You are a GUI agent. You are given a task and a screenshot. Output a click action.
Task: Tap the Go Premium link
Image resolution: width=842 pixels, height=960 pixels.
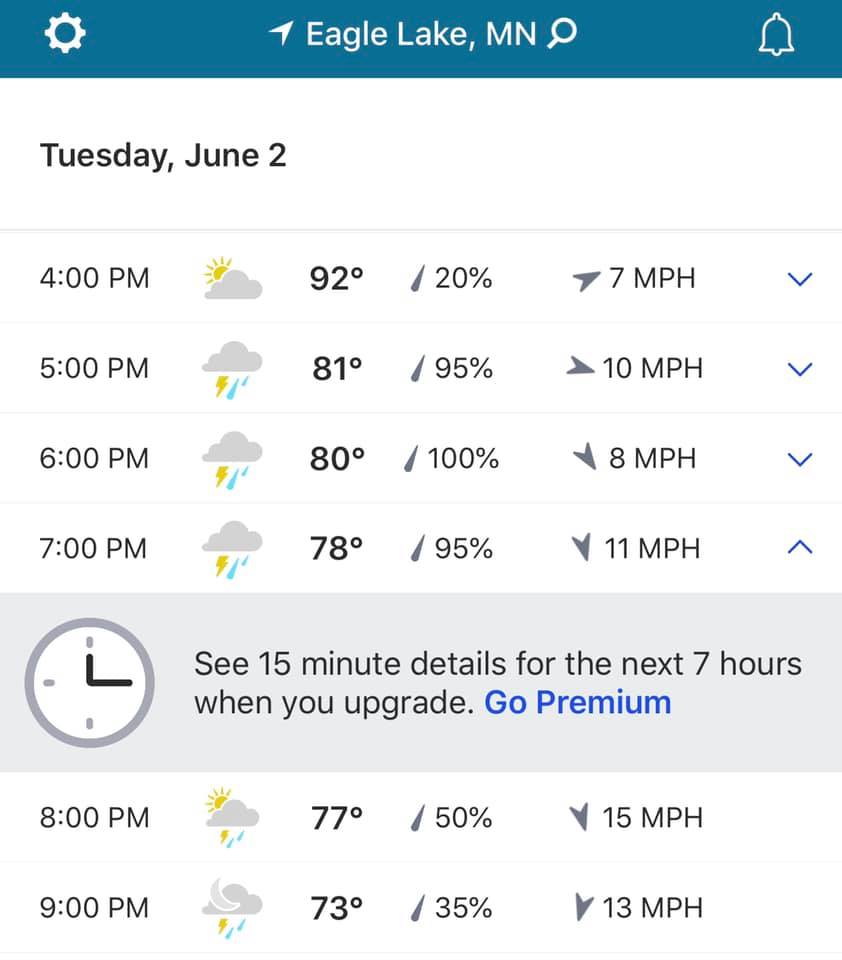[577, 702]
